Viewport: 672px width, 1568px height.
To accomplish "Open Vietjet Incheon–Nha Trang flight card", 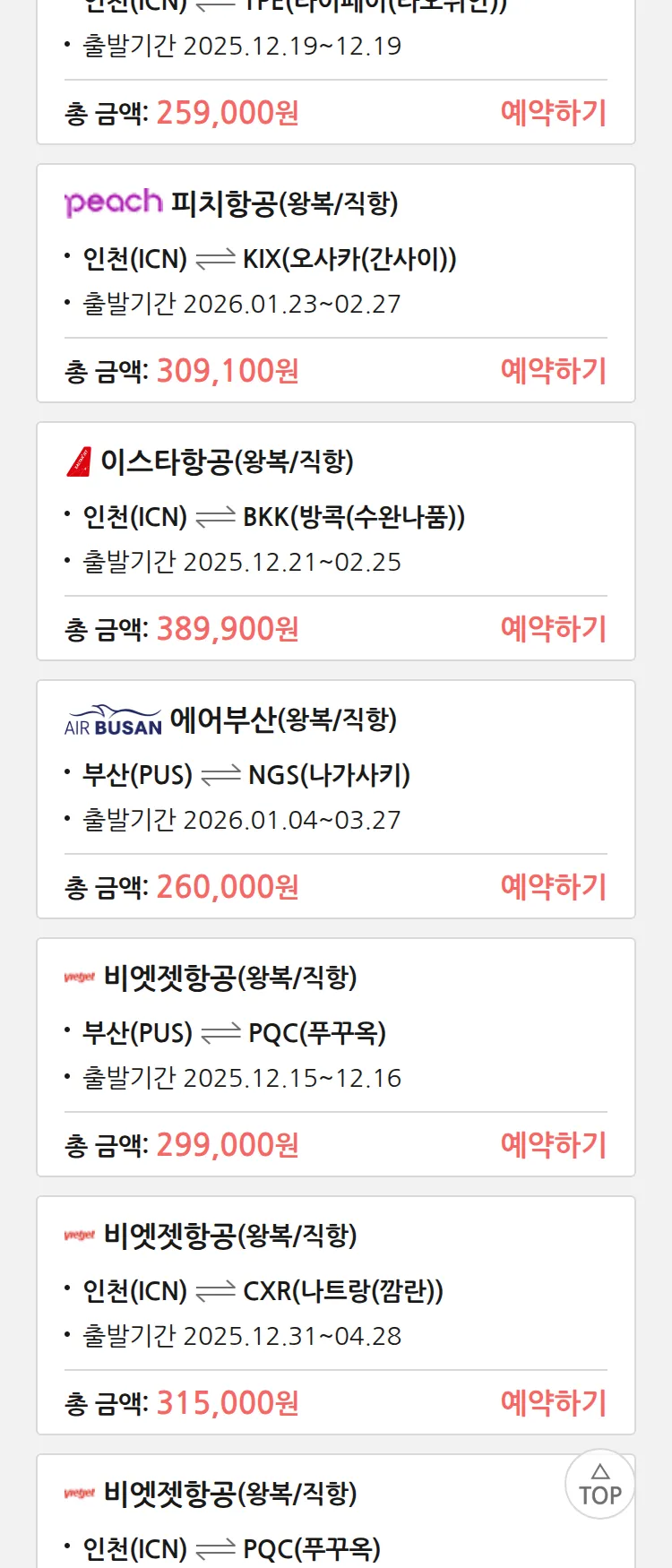I will coord(335,1292).
